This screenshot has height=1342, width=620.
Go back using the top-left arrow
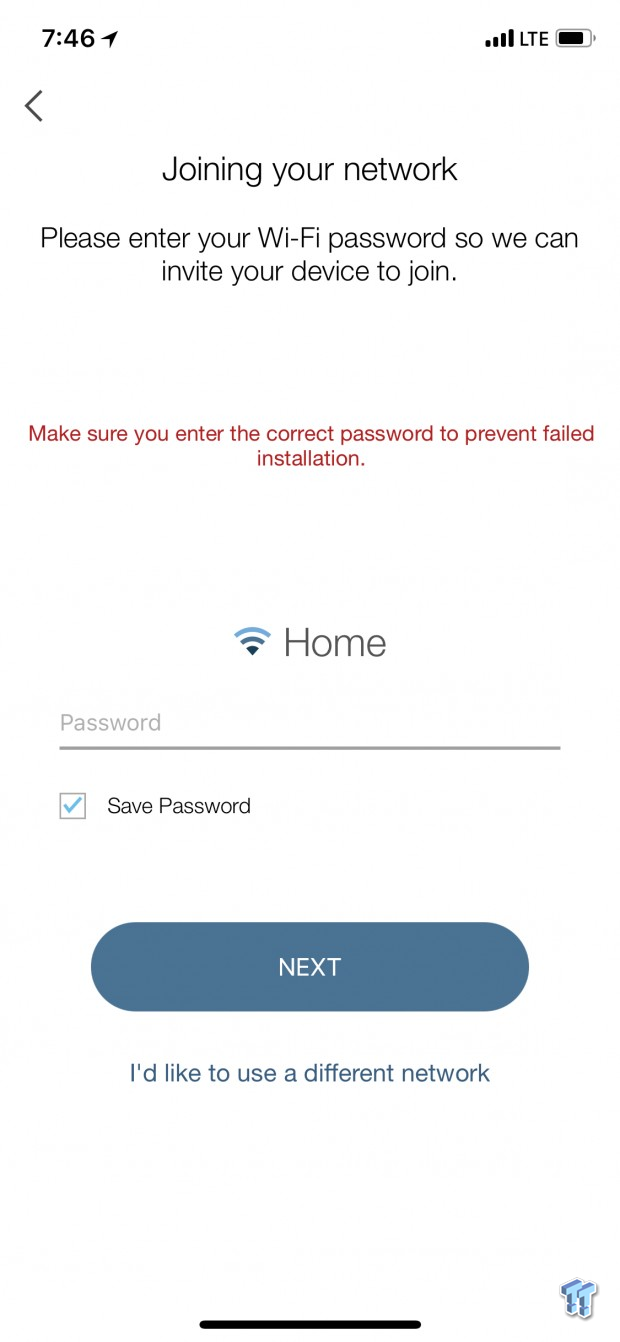tap(34, 105)
